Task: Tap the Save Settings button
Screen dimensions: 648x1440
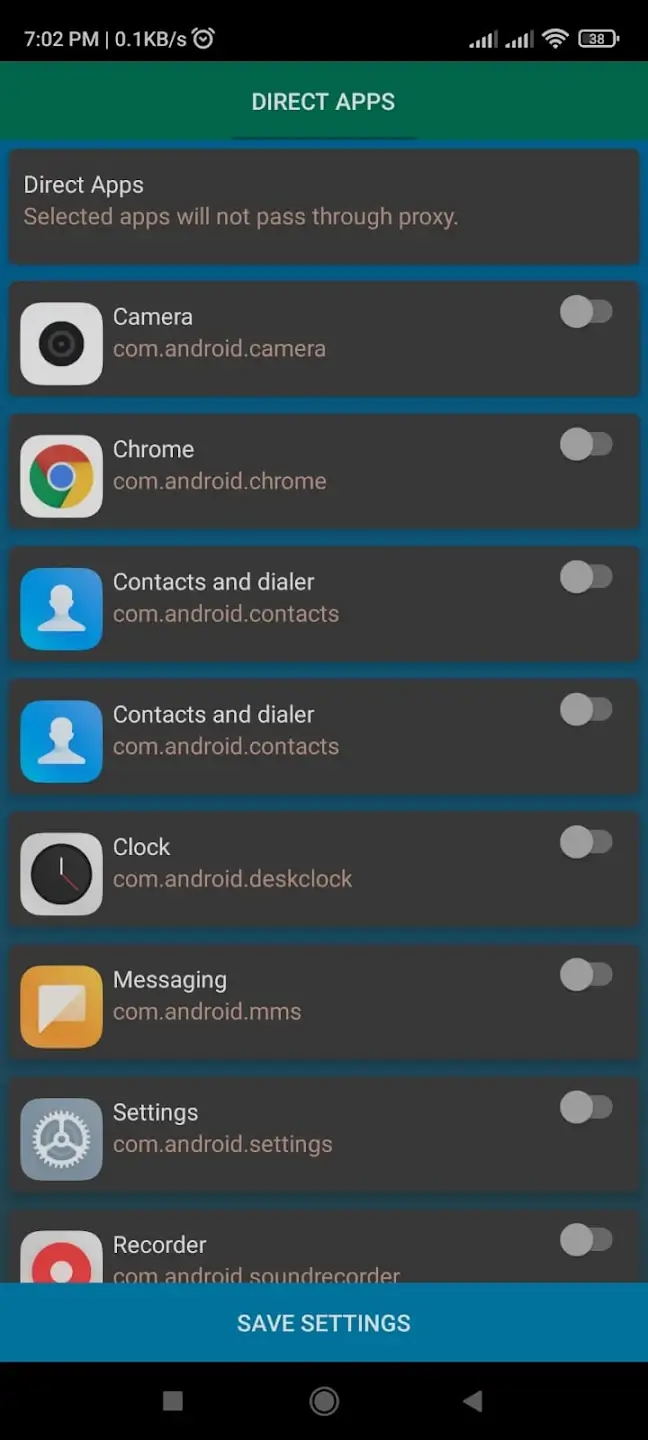Action: pos(324,1322)
